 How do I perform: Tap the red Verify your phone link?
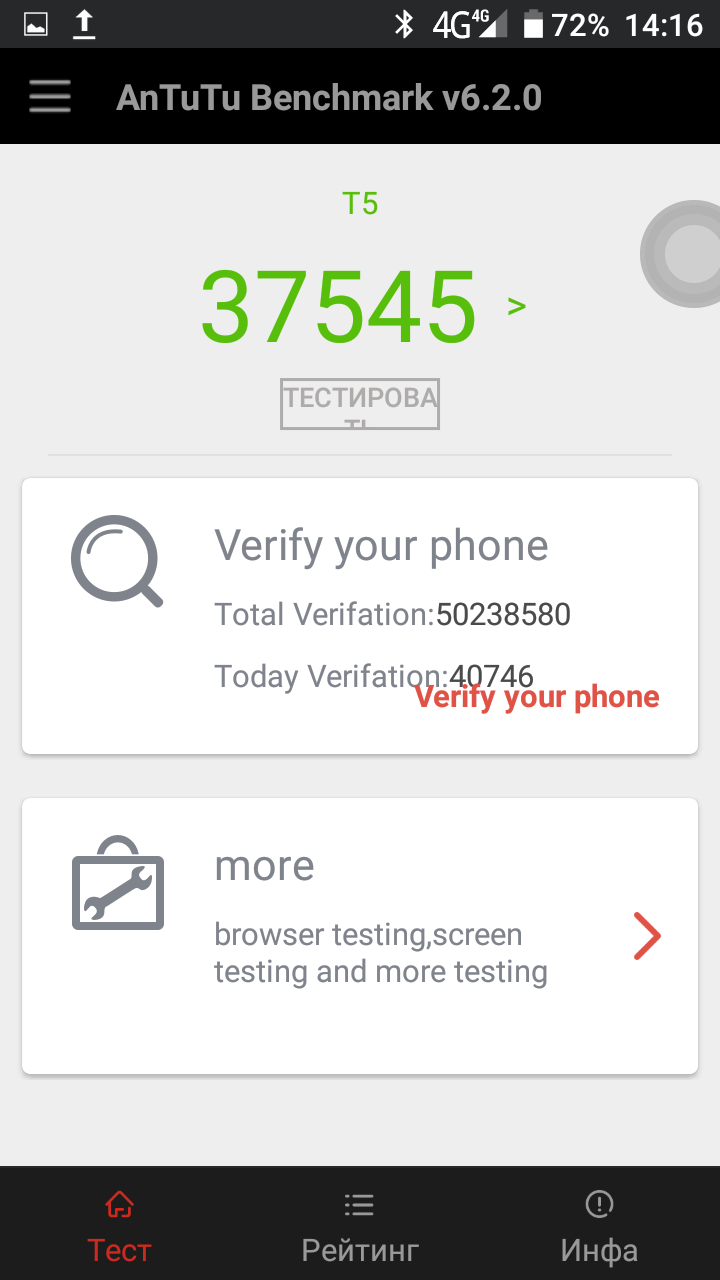coord(537,698)
